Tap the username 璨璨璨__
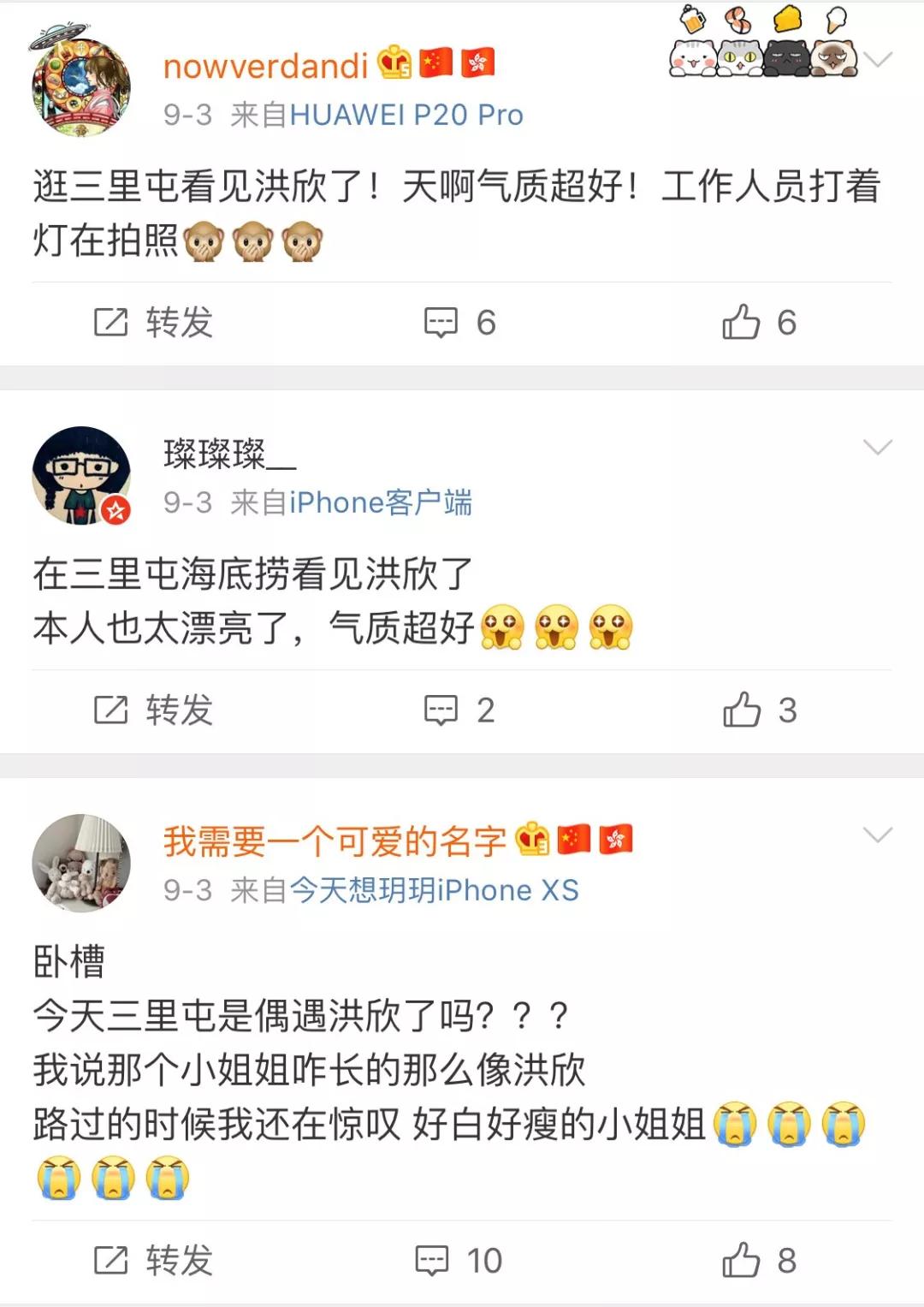The height and width of the screenshot is (1307, 924). (229, 454)
